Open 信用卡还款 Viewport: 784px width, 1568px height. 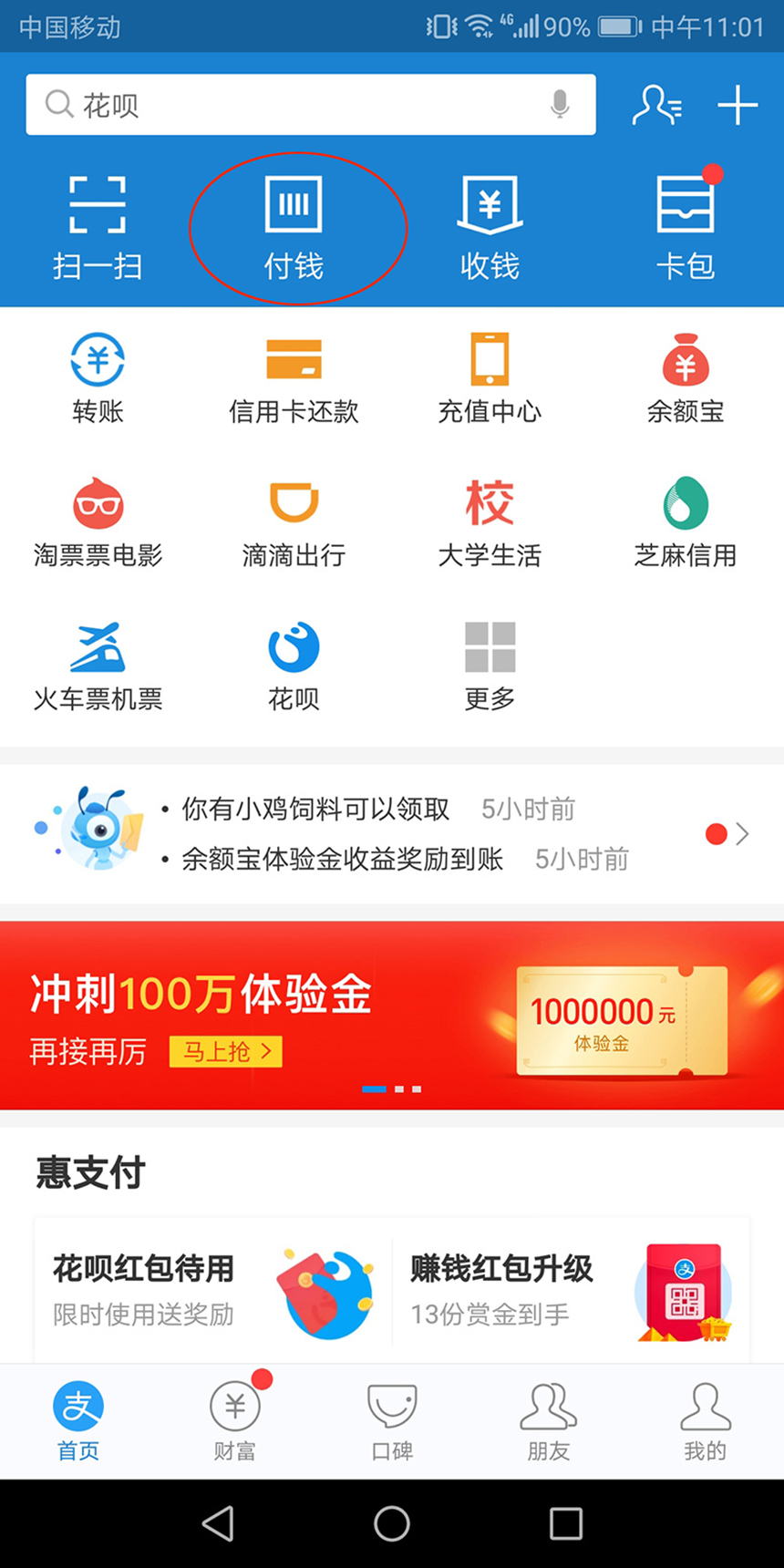click(294, 378)
